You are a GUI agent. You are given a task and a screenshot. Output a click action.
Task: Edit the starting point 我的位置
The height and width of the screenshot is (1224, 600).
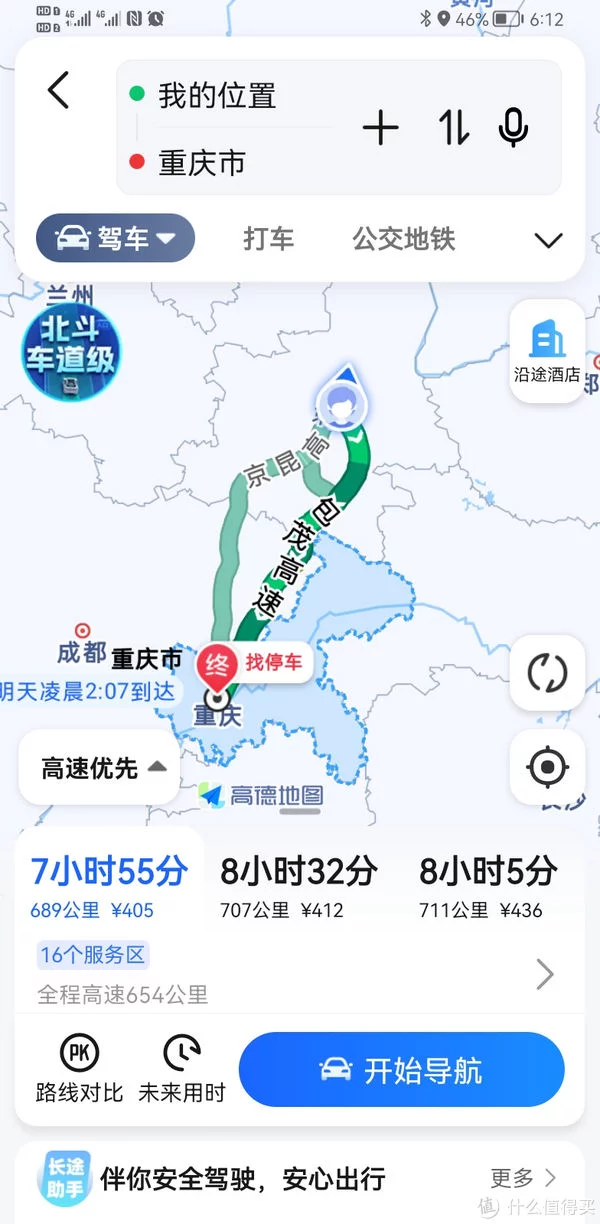click(x=217, y=97)
